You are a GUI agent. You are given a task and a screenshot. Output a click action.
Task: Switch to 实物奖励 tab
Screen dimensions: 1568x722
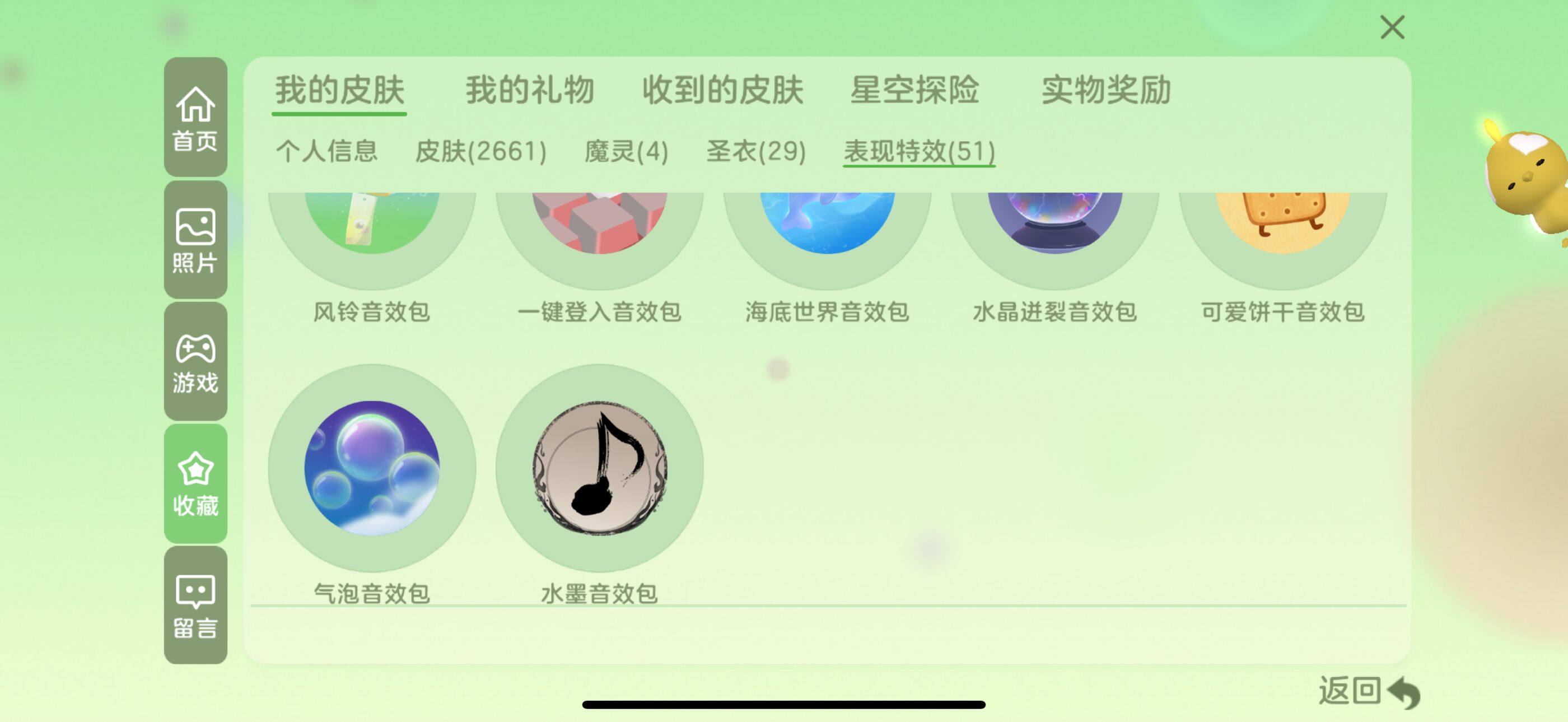pos(1106,90)
